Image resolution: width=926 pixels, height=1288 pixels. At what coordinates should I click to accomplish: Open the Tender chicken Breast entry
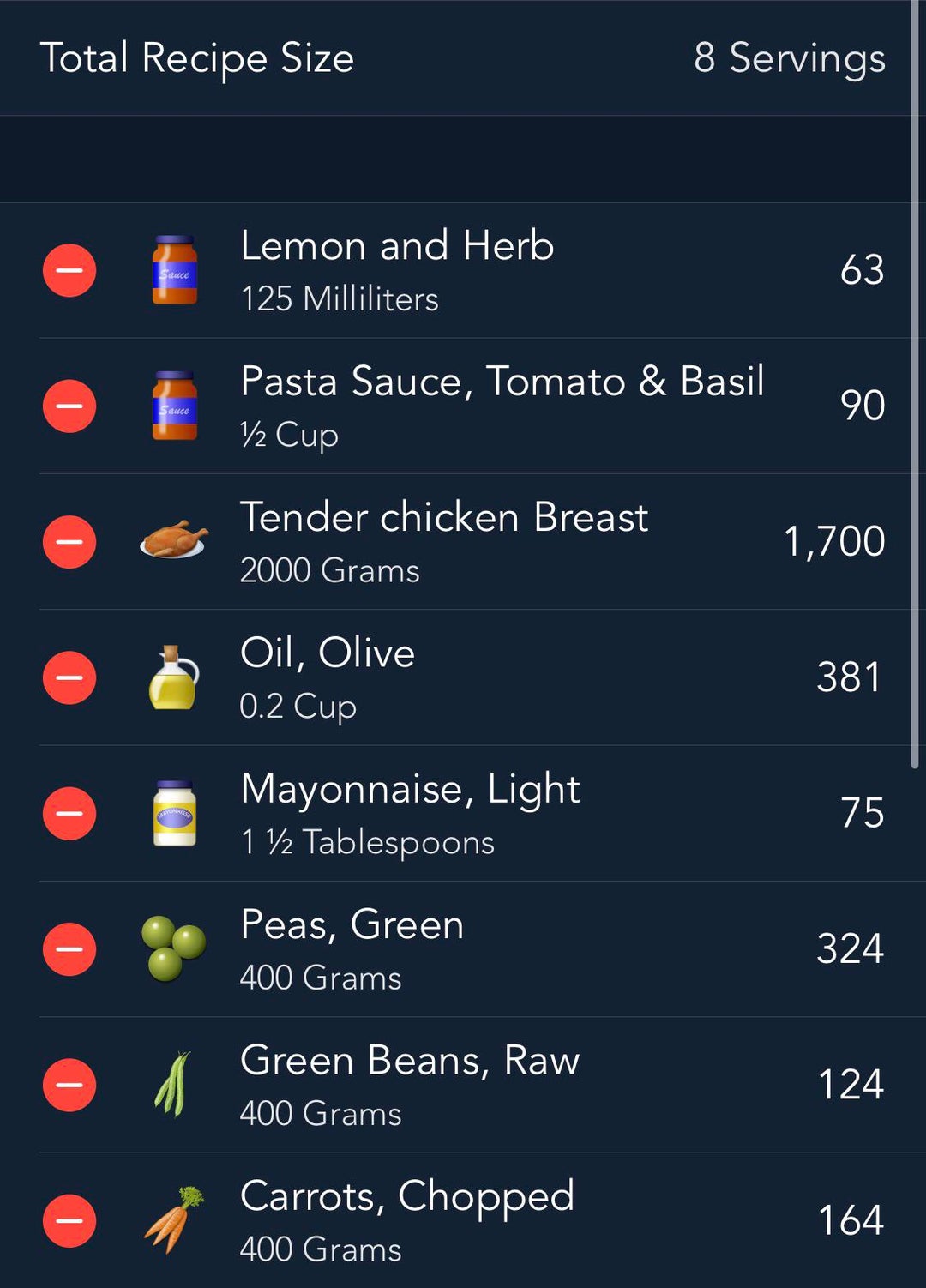(514, 542)
